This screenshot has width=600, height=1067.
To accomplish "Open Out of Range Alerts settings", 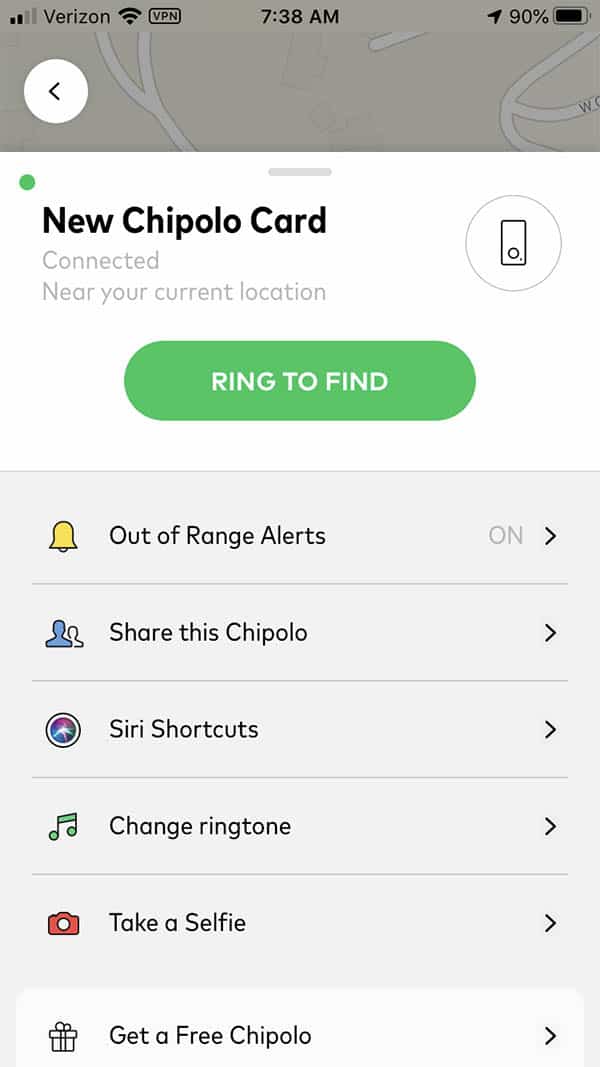I will [300, 536].
